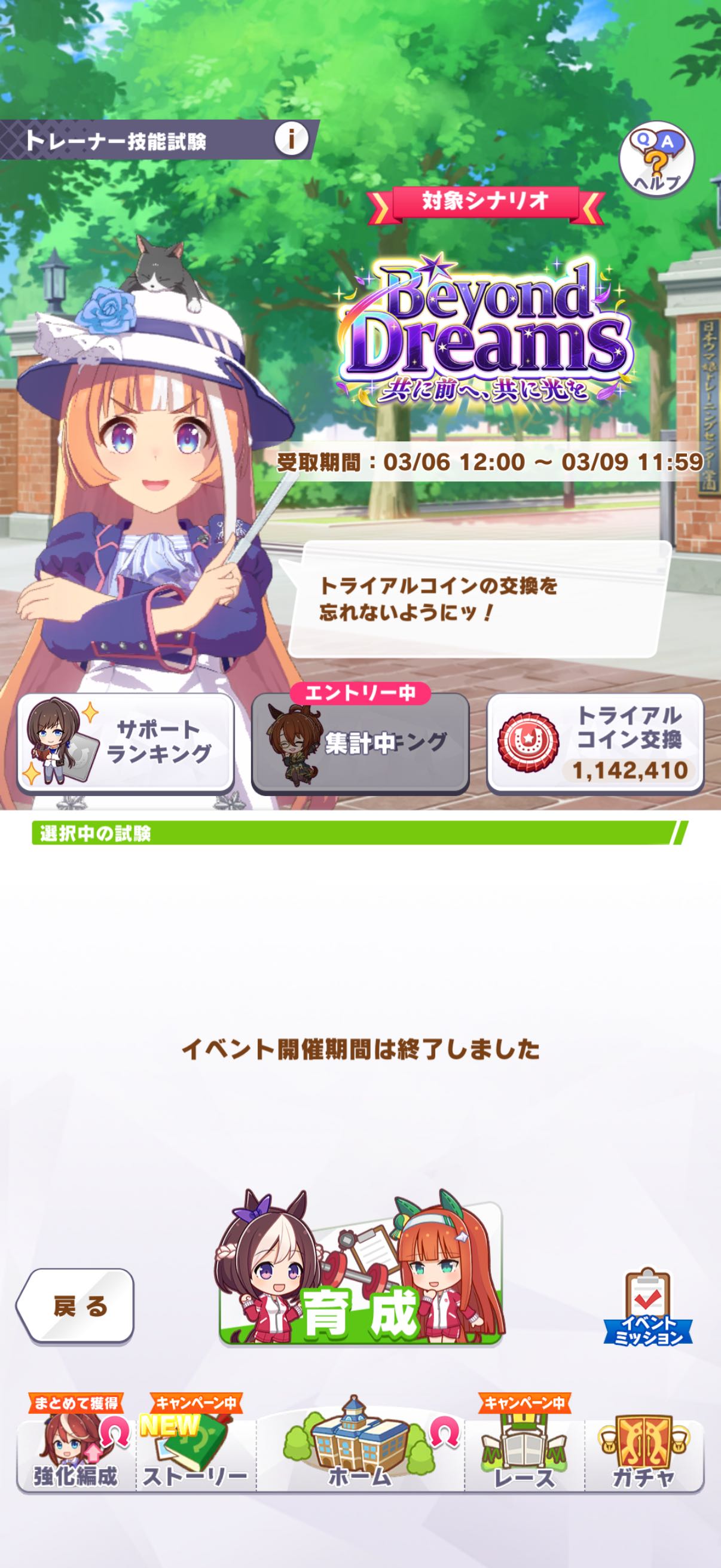721x1568 pixels.
Task: Go to the ホーム tab
Action: (x=360, y=1456)
